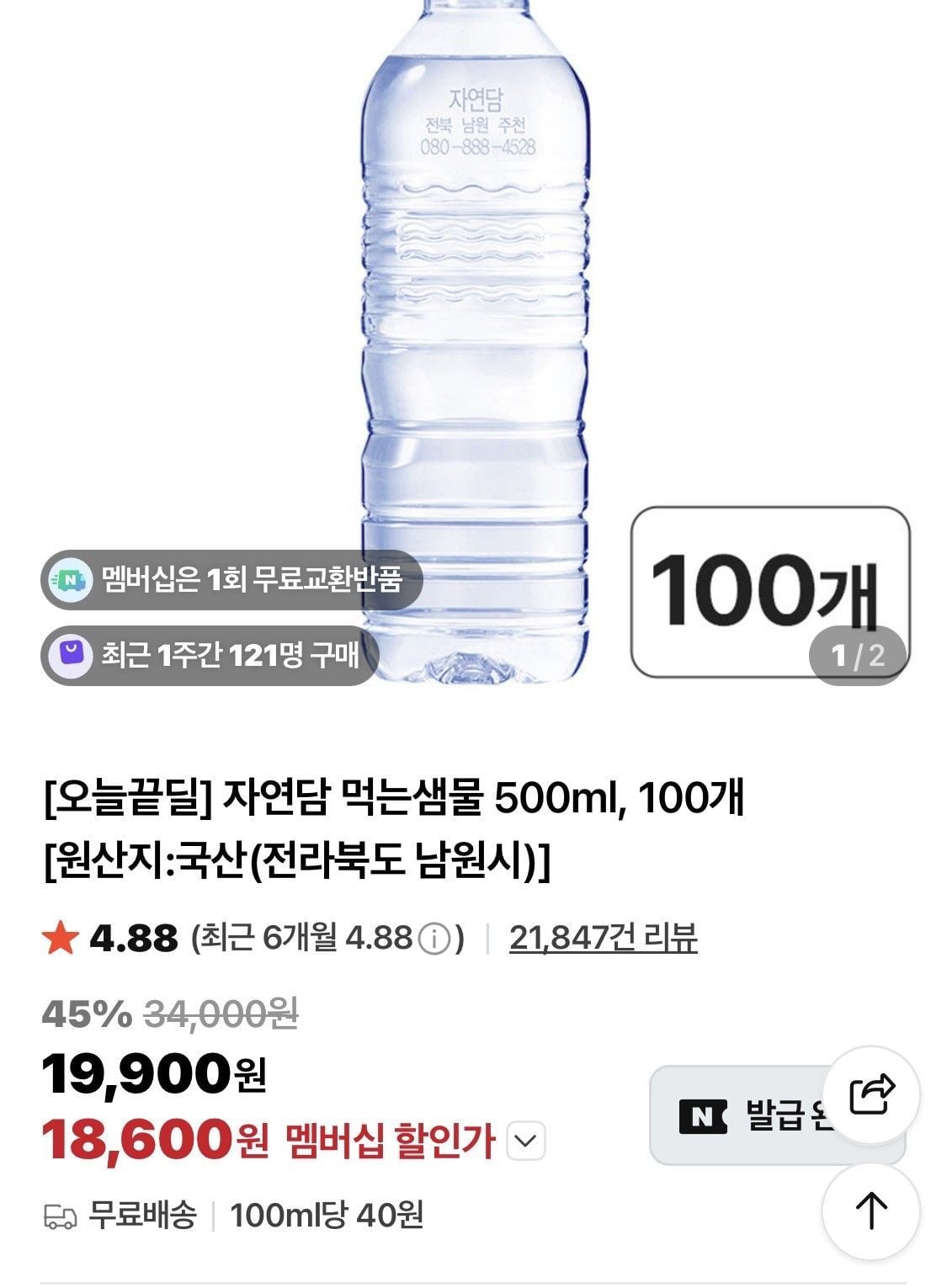Open the 21,847건 리뷰 link
This screenshot has width=947, height=1288.
(x=603, y=937)
